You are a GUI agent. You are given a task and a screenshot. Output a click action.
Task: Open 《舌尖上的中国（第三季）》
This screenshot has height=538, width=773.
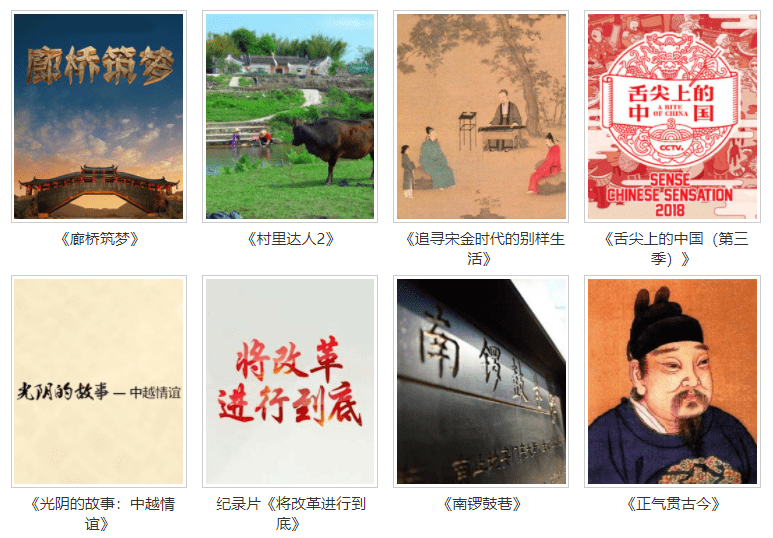pos(672,117)
